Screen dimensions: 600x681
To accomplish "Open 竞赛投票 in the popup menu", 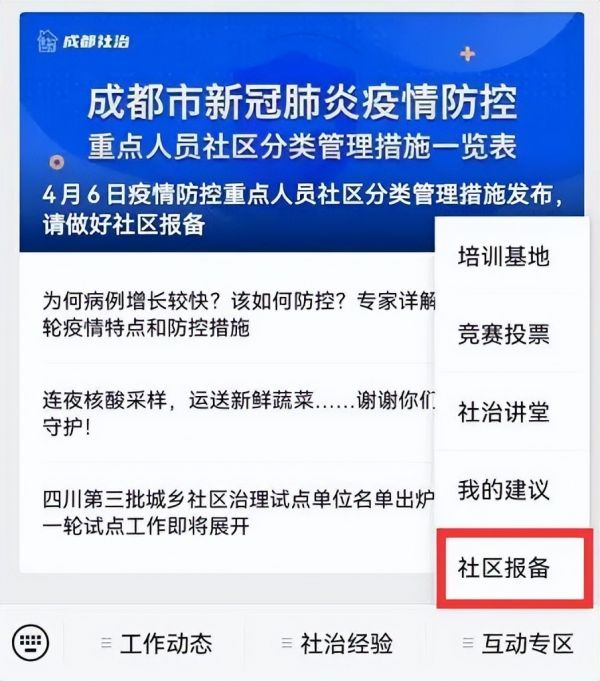I will 504,334.
